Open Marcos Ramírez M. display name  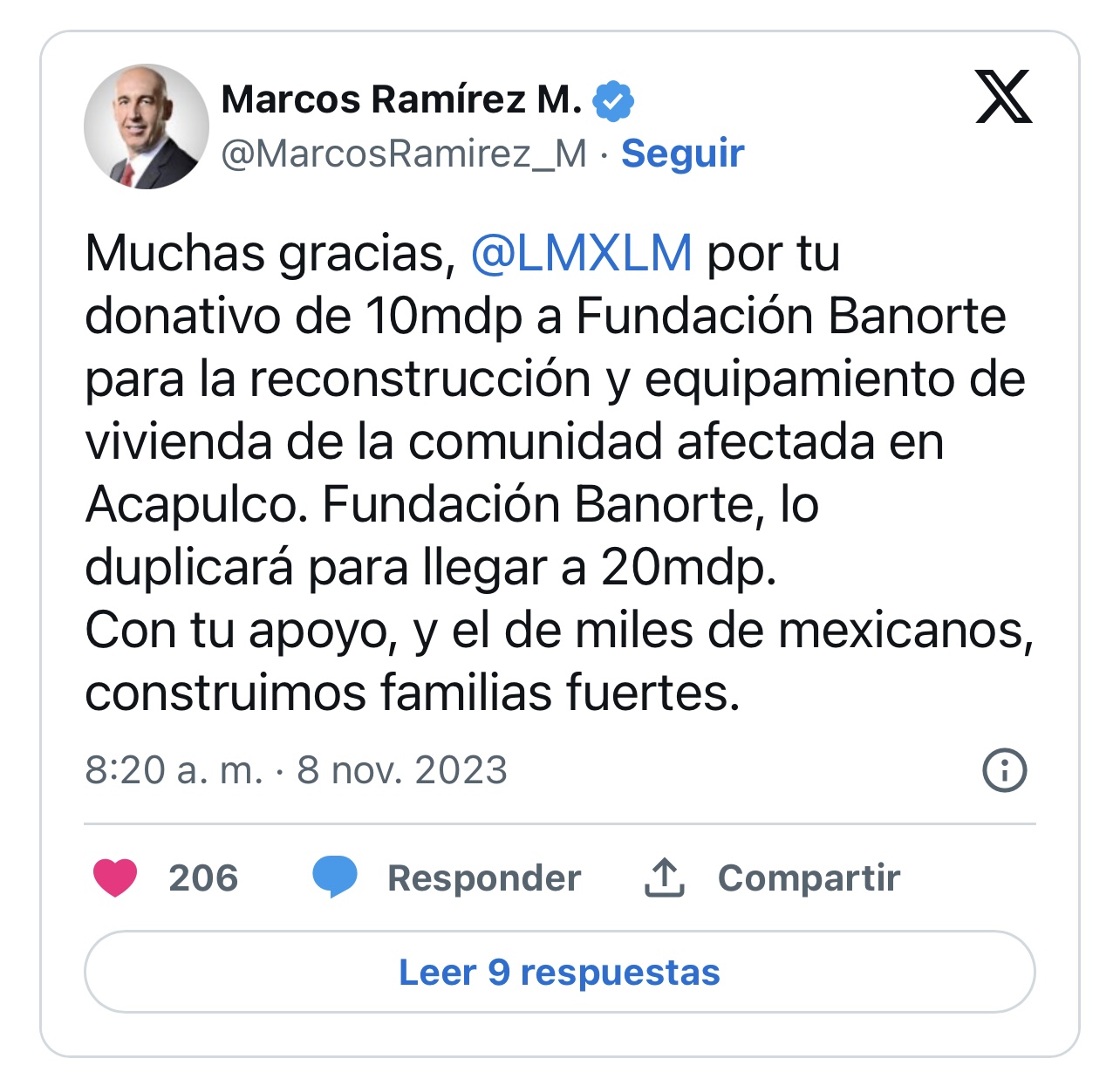tap(401, 99)
